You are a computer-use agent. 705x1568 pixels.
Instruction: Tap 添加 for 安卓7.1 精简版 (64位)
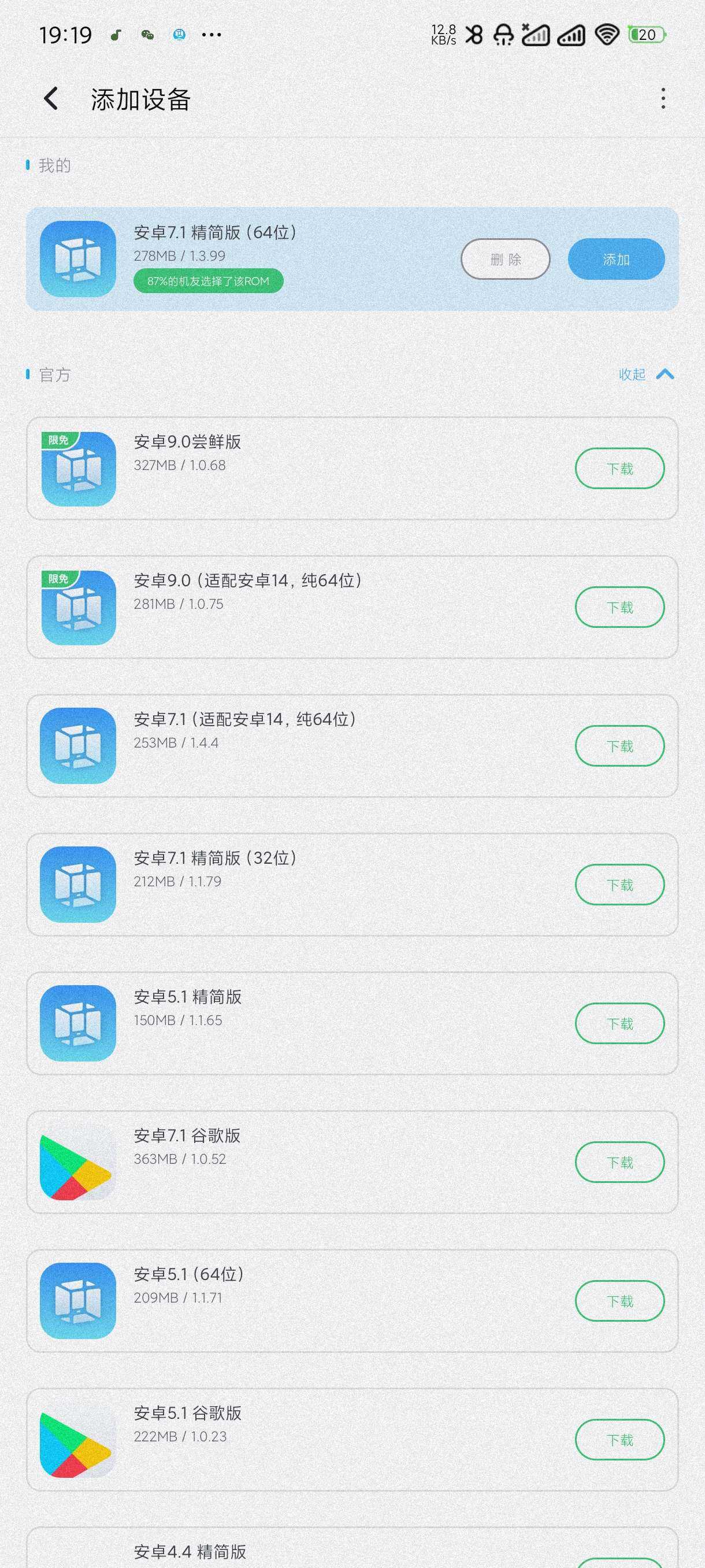[x=615, y=259]
